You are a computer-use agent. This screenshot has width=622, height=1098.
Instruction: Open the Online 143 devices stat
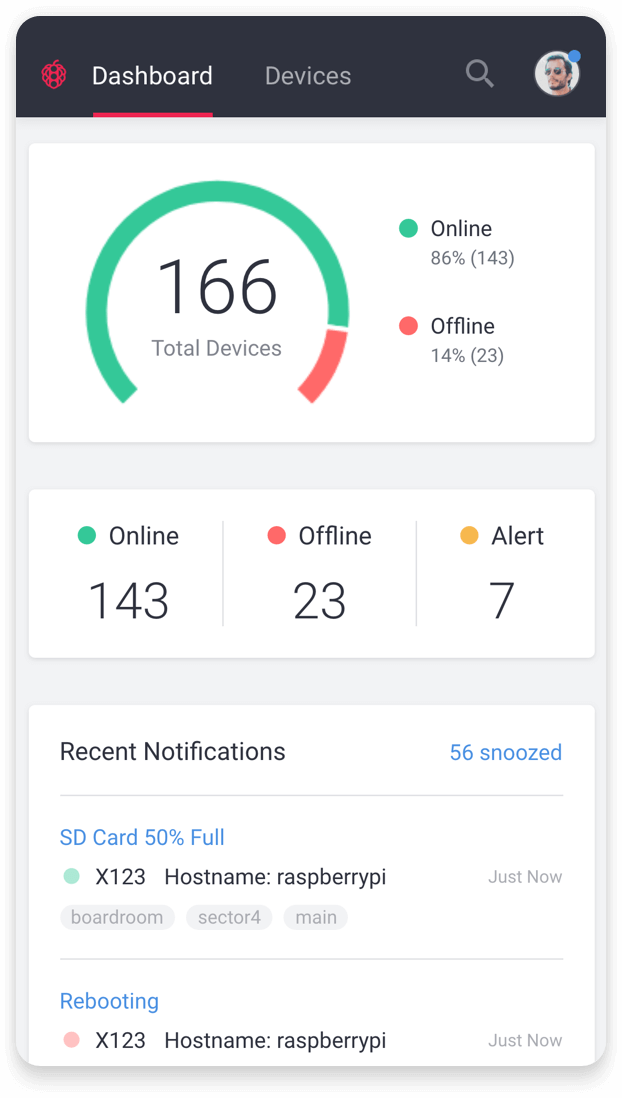pyautogui.click(x=128, y=574)
